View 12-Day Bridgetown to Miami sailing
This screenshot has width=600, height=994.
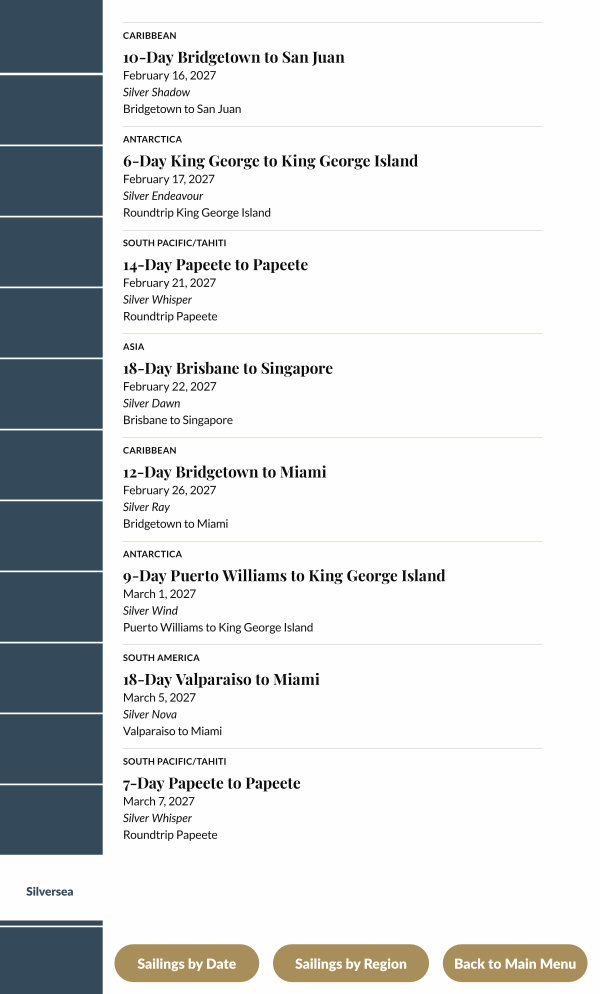[224, 472]
